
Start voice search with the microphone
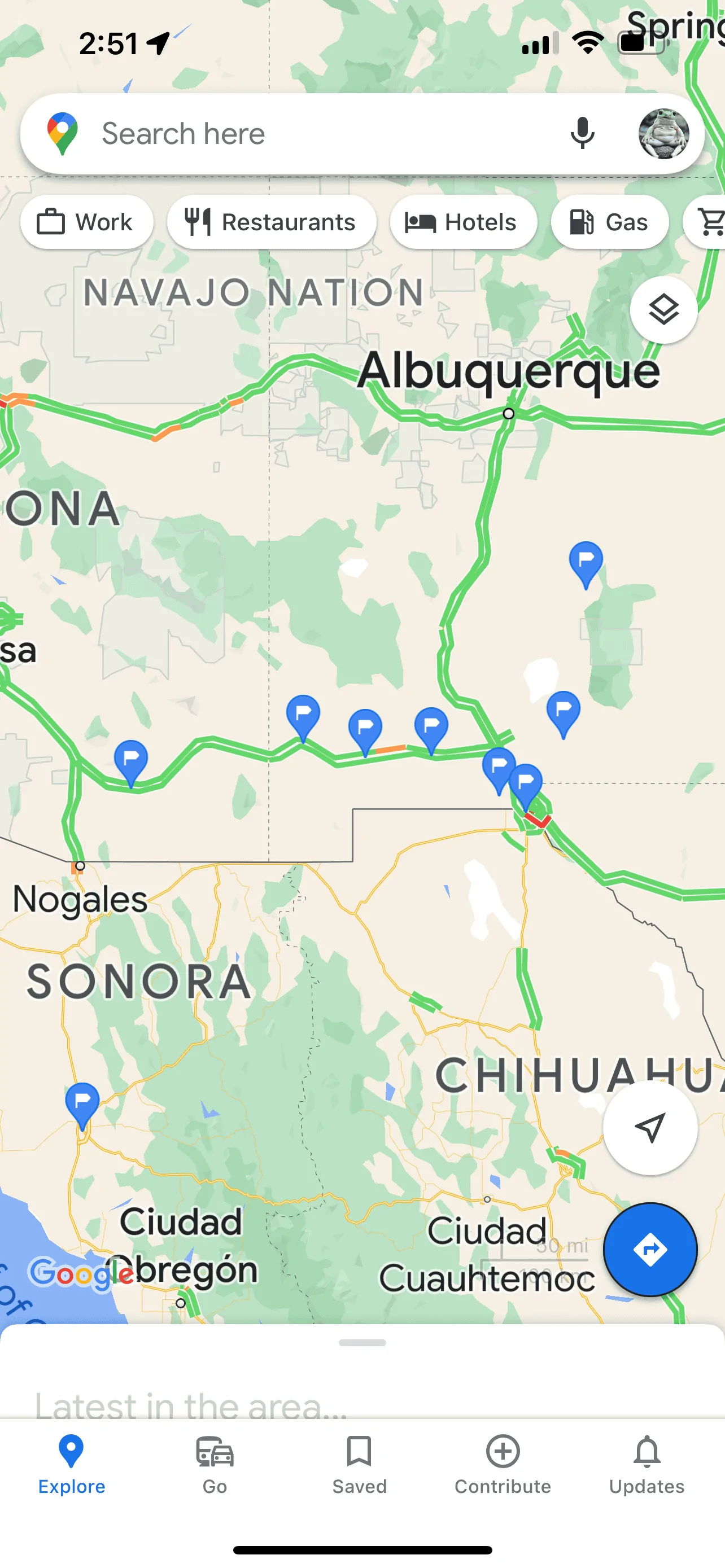(x=582, y=134)
